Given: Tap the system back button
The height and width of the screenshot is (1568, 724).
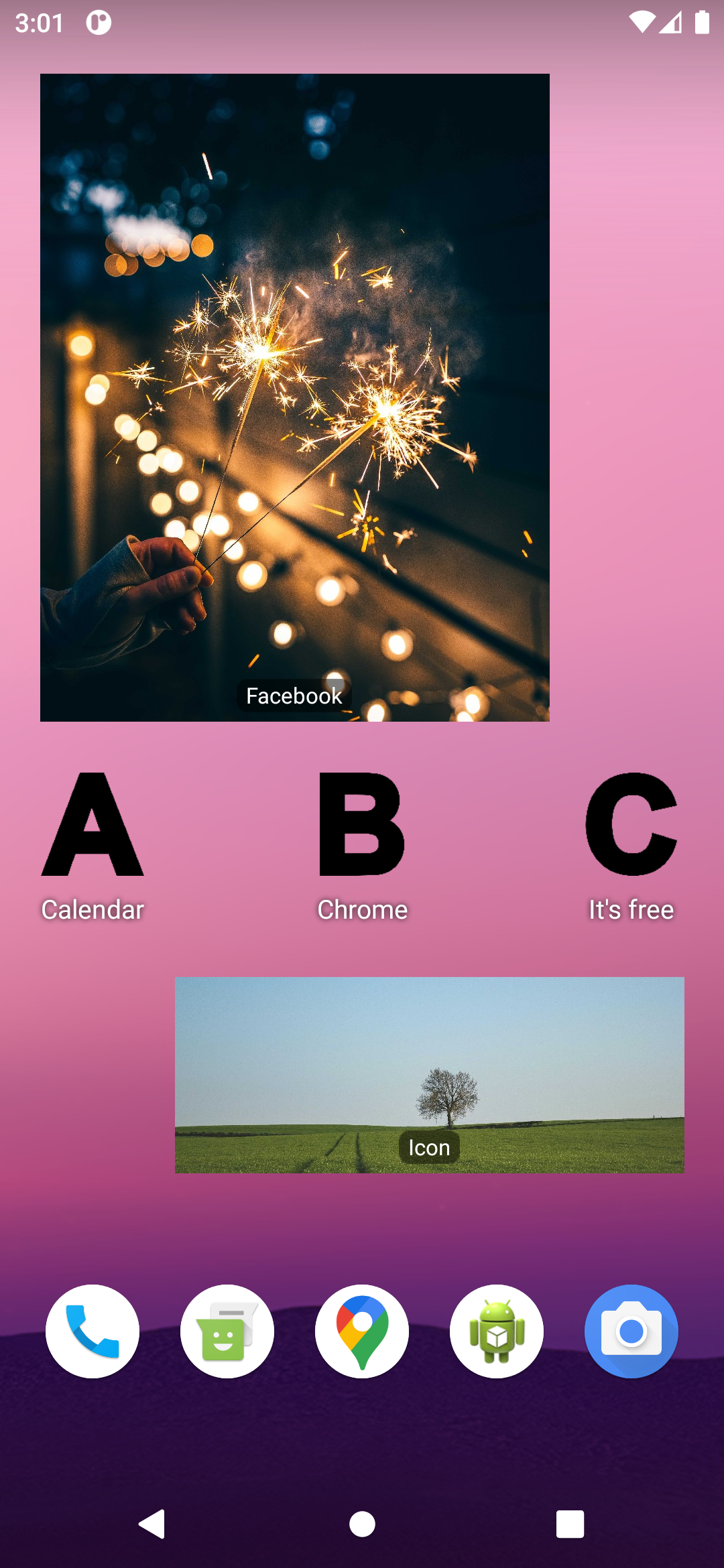Looking at the screenshot, I should 152,1524.
